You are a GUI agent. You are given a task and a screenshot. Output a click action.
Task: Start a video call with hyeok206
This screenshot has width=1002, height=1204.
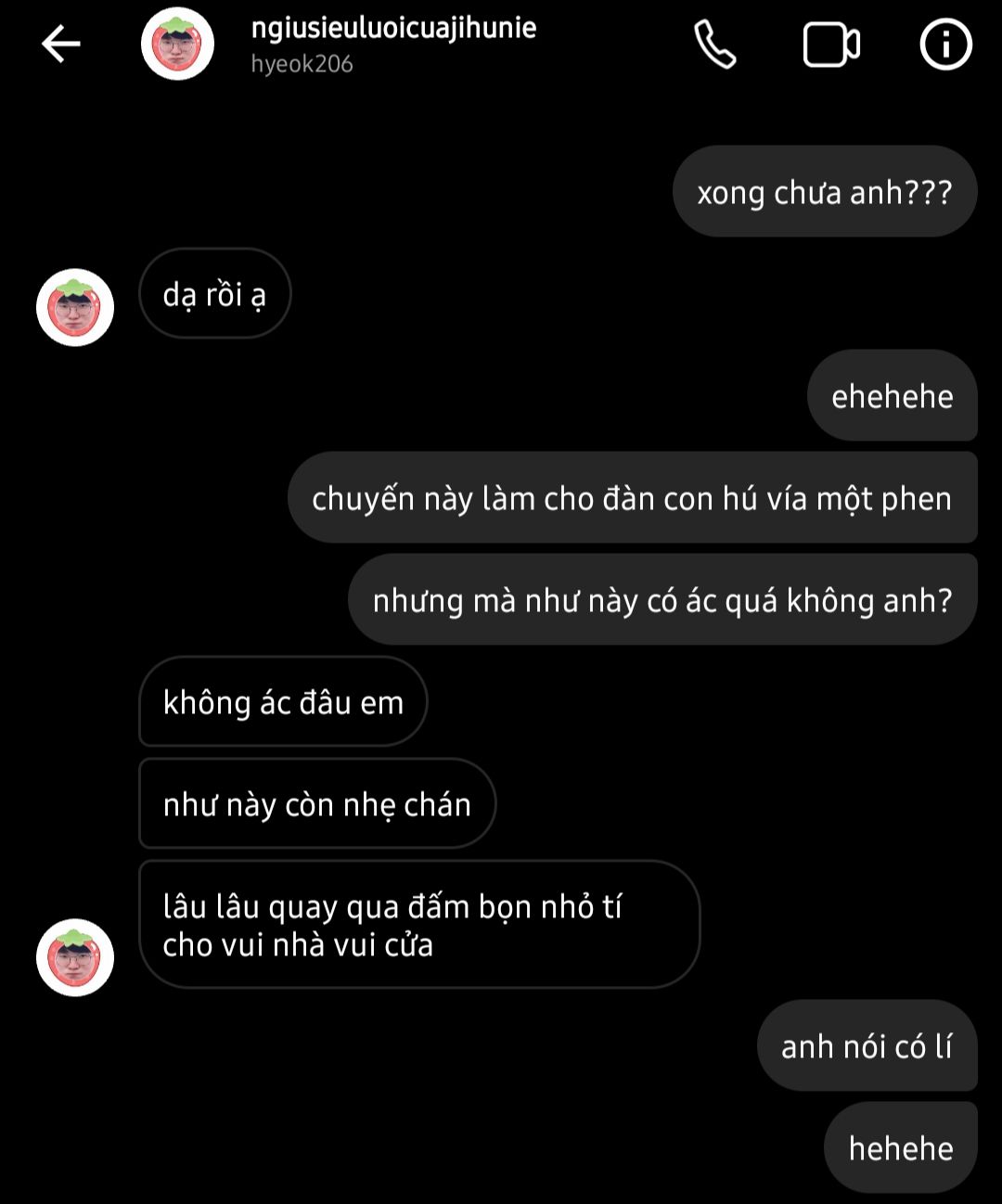tap(830, 45)
